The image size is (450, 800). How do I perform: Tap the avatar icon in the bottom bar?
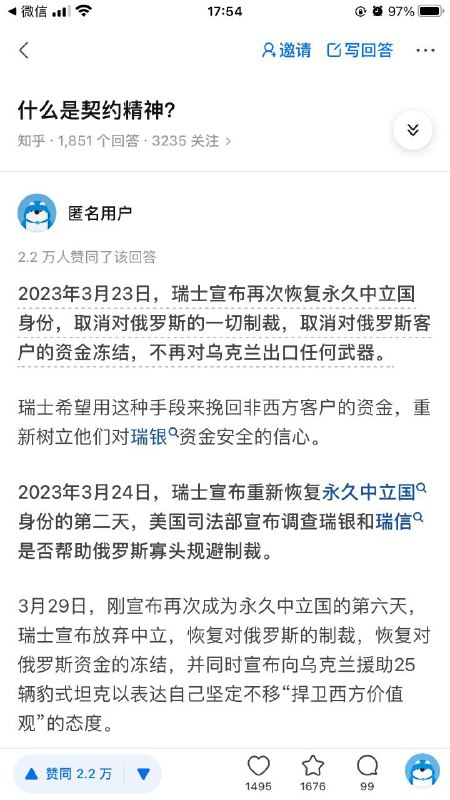(x=422, y=770)
